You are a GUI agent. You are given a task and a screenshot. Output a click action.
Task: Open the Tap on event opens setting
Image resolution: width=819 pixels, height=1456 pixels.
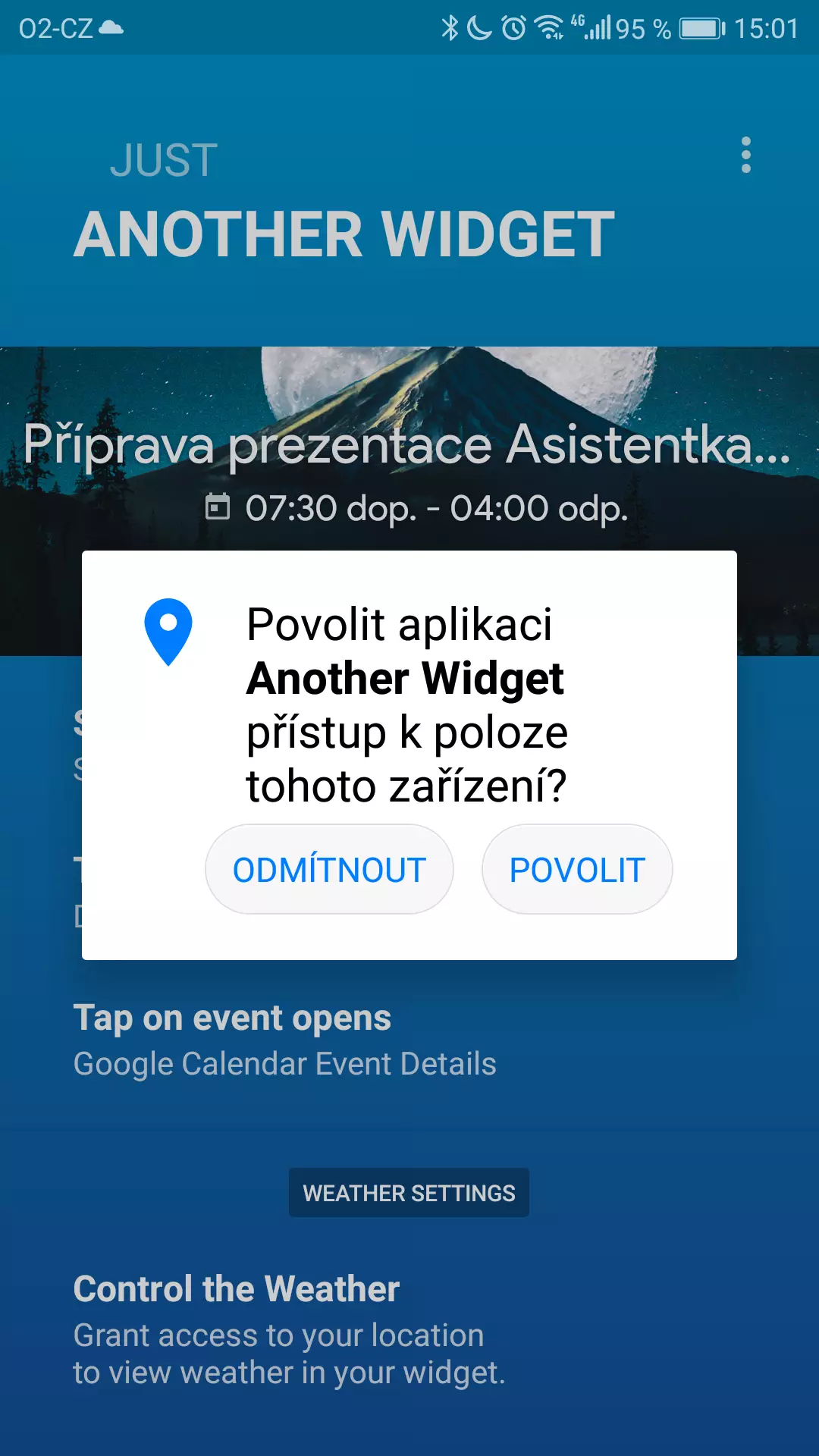pyautogui.click(x=284, y=1040)
